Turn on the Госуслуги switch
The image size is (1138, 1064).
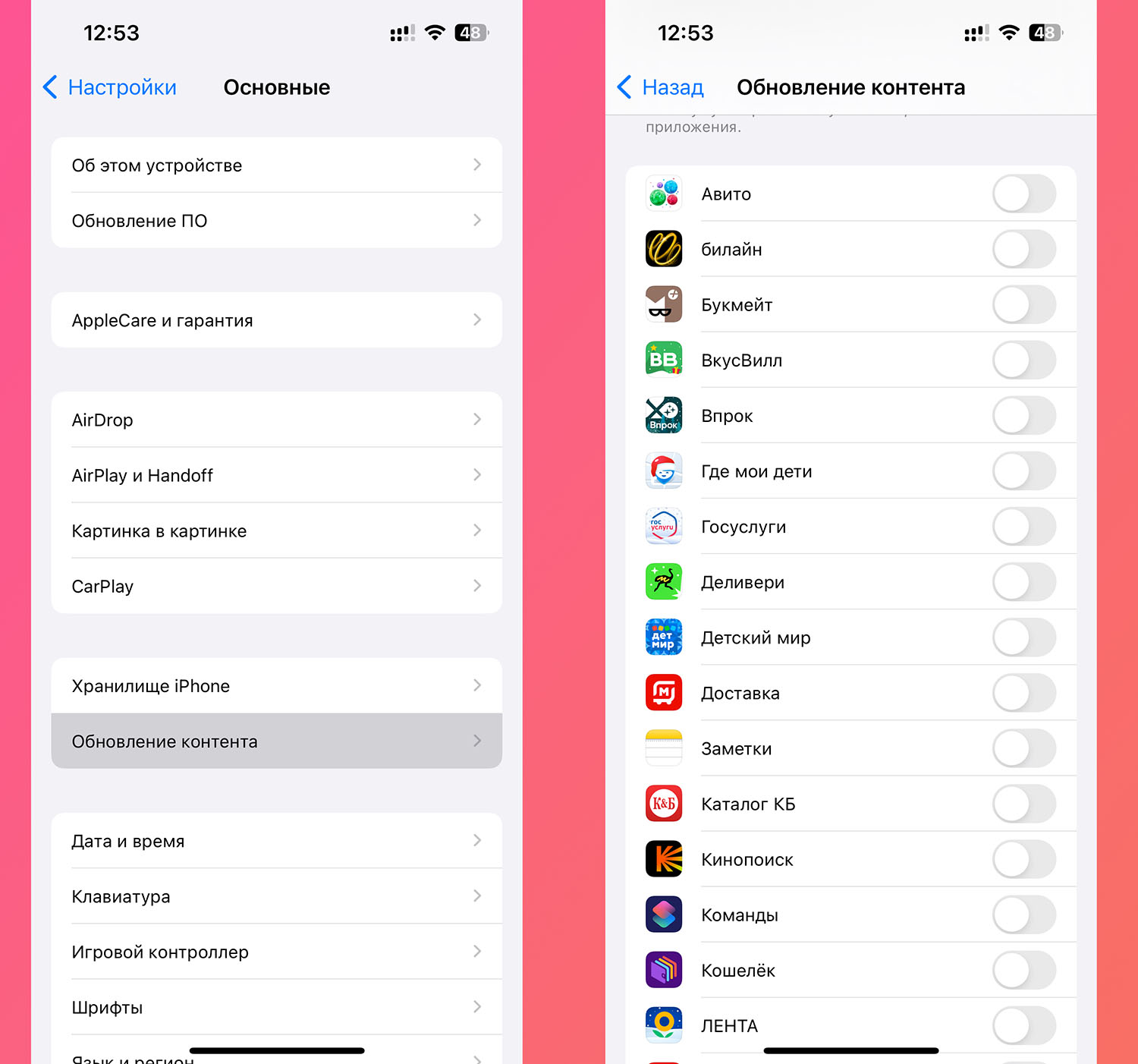(1023, 527)
